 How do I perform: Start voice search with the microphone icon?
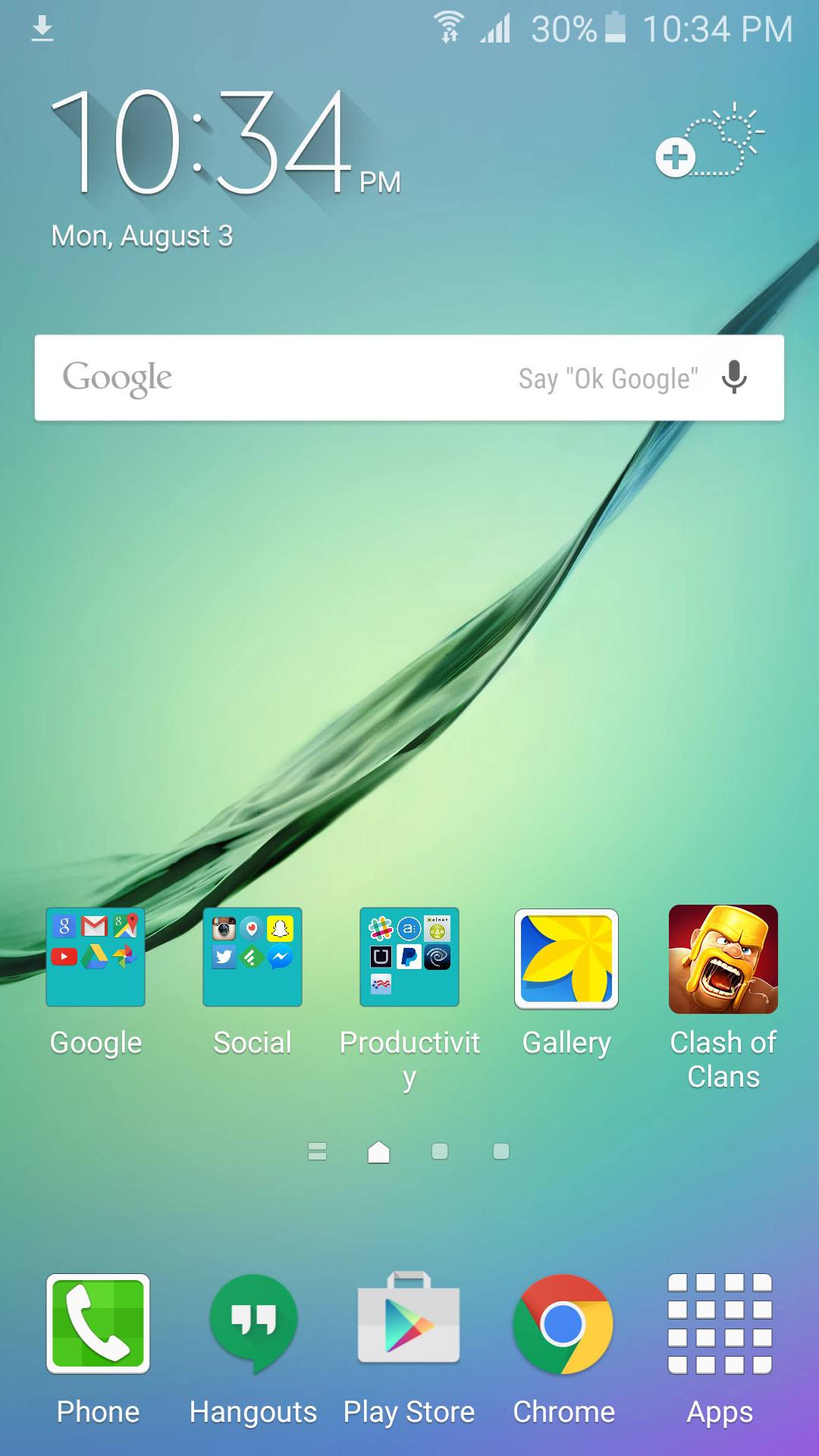[x=734, y=378]
